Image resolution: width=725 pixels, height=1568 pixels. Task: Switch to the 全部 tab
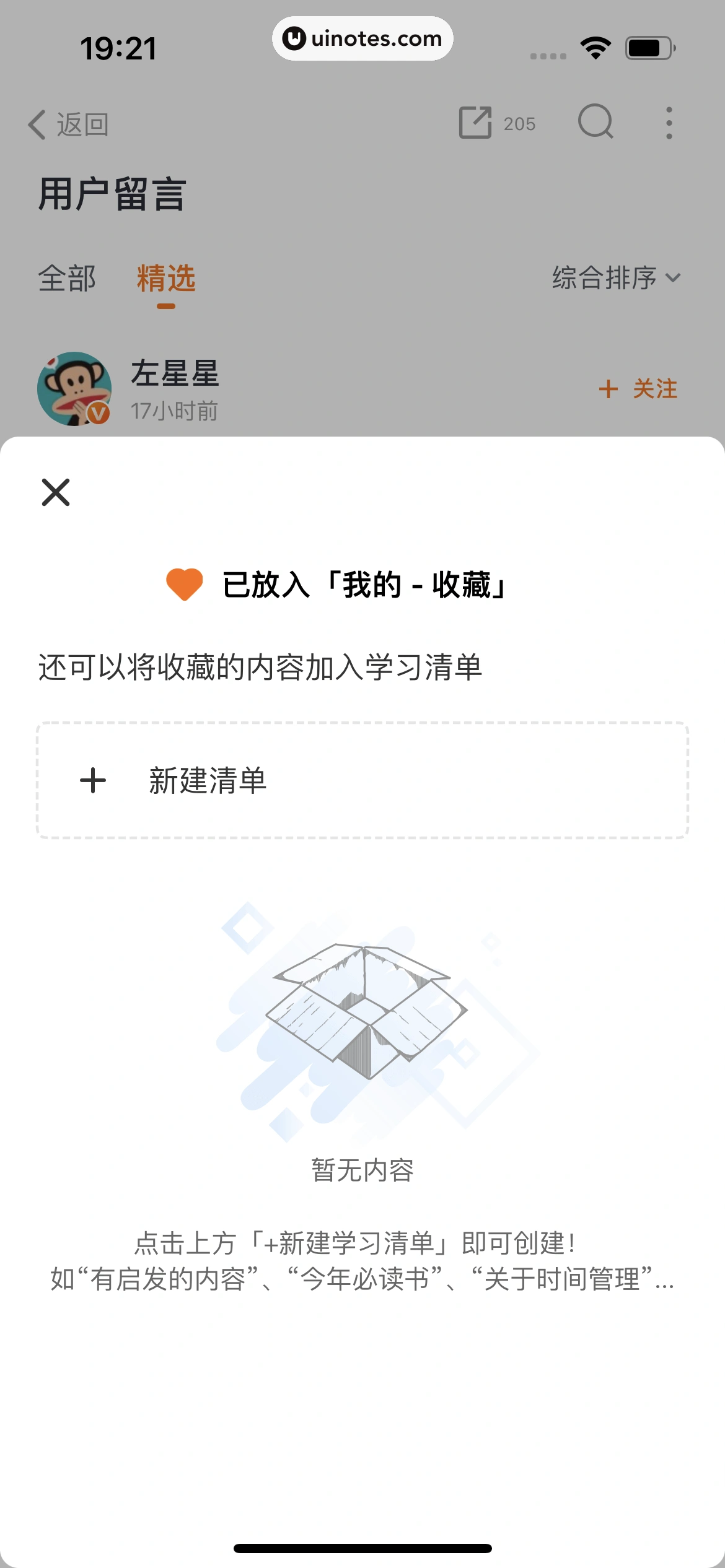point(67,278)
